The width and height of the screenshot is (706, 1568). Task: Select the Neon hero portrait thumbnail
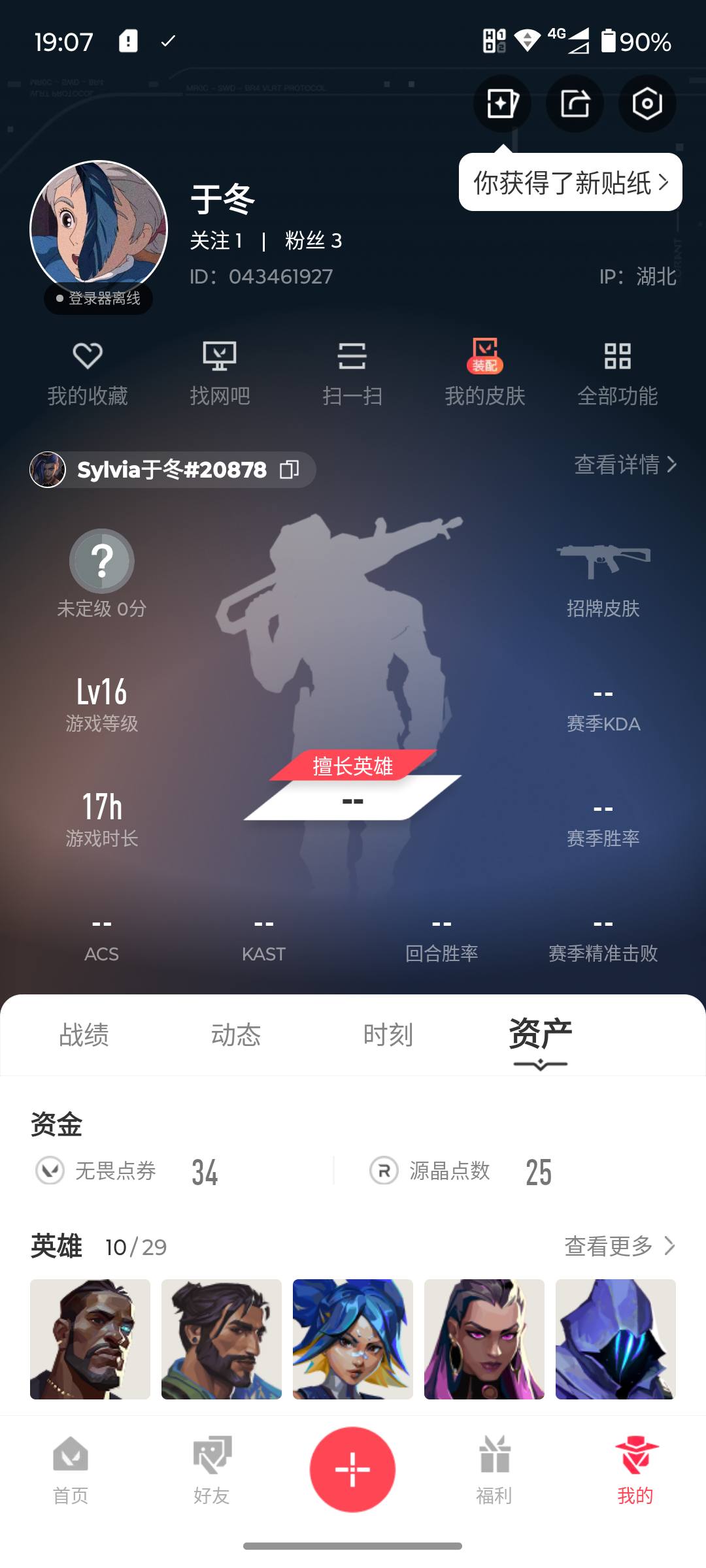pos(352,1338)
